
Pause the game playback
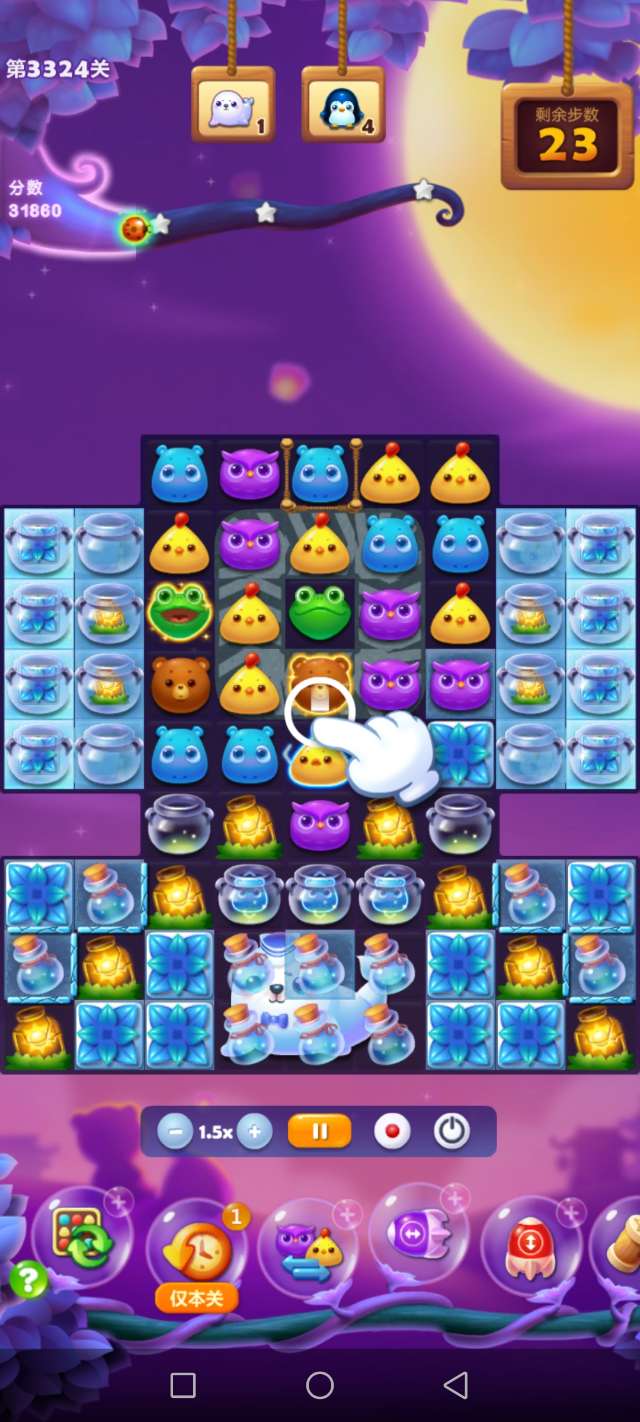coord(320,1132)
